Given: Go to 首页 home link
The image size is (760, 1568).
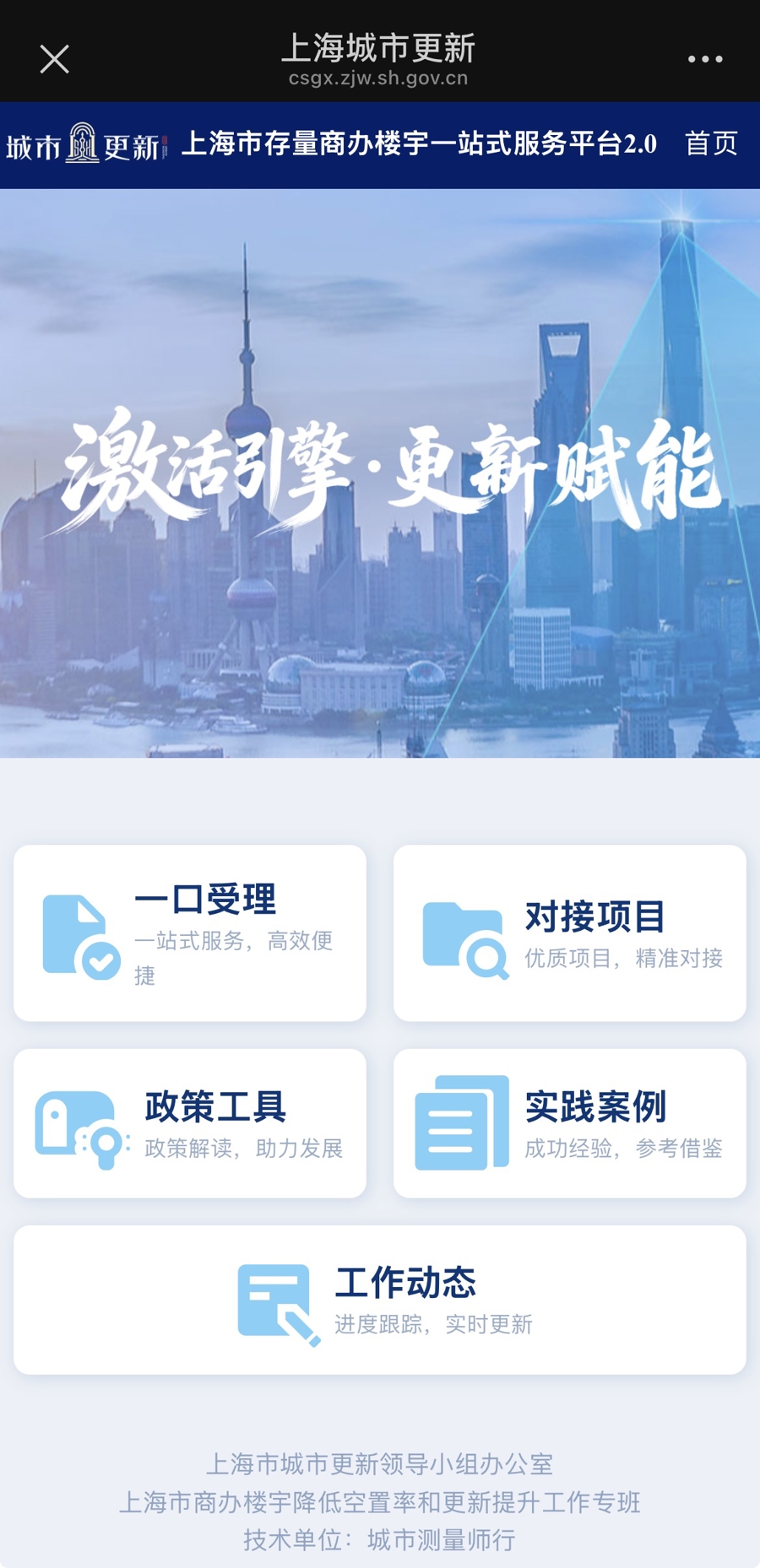Looking at the screenshot, I should click(711, 143).
